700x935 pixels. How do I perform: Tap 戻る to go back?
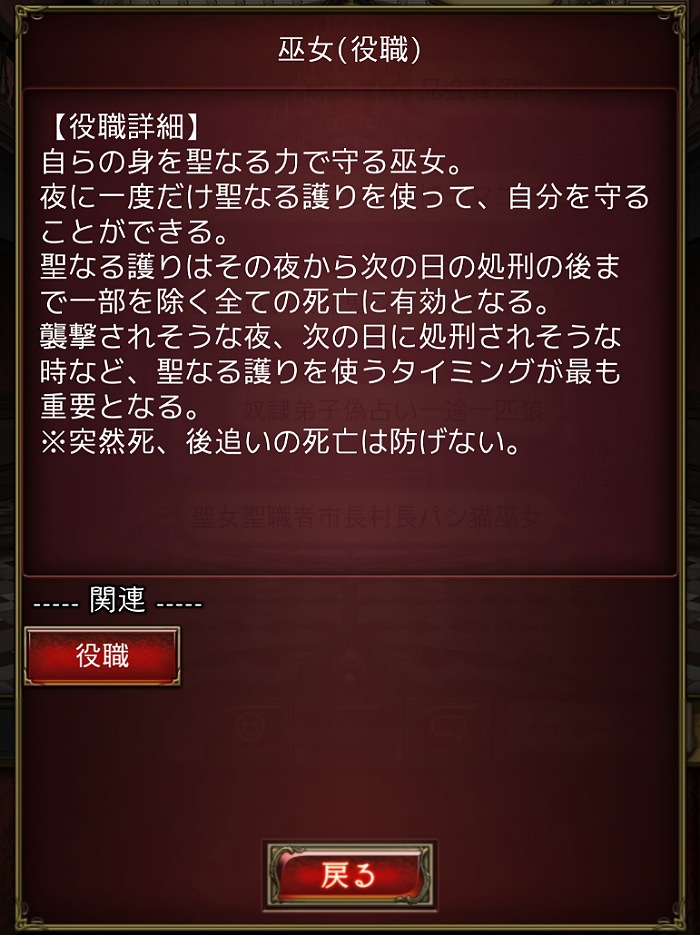pyautogui.click(x=349, y=876)
